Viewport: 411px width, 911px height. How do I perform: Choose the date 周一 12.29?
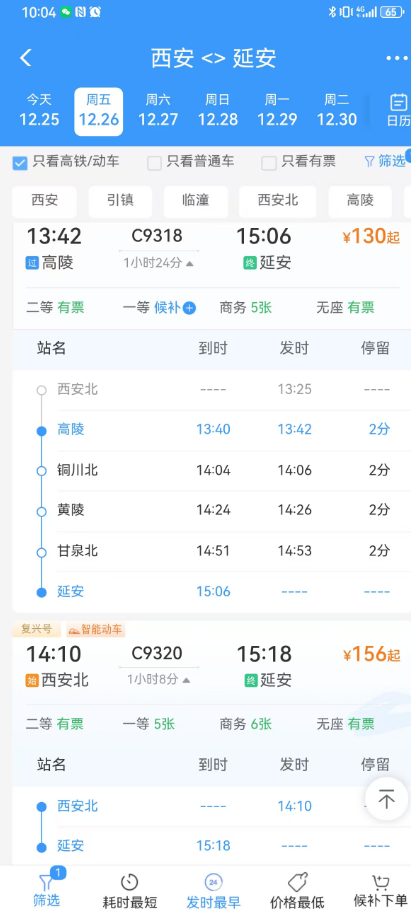pos(277,110)
